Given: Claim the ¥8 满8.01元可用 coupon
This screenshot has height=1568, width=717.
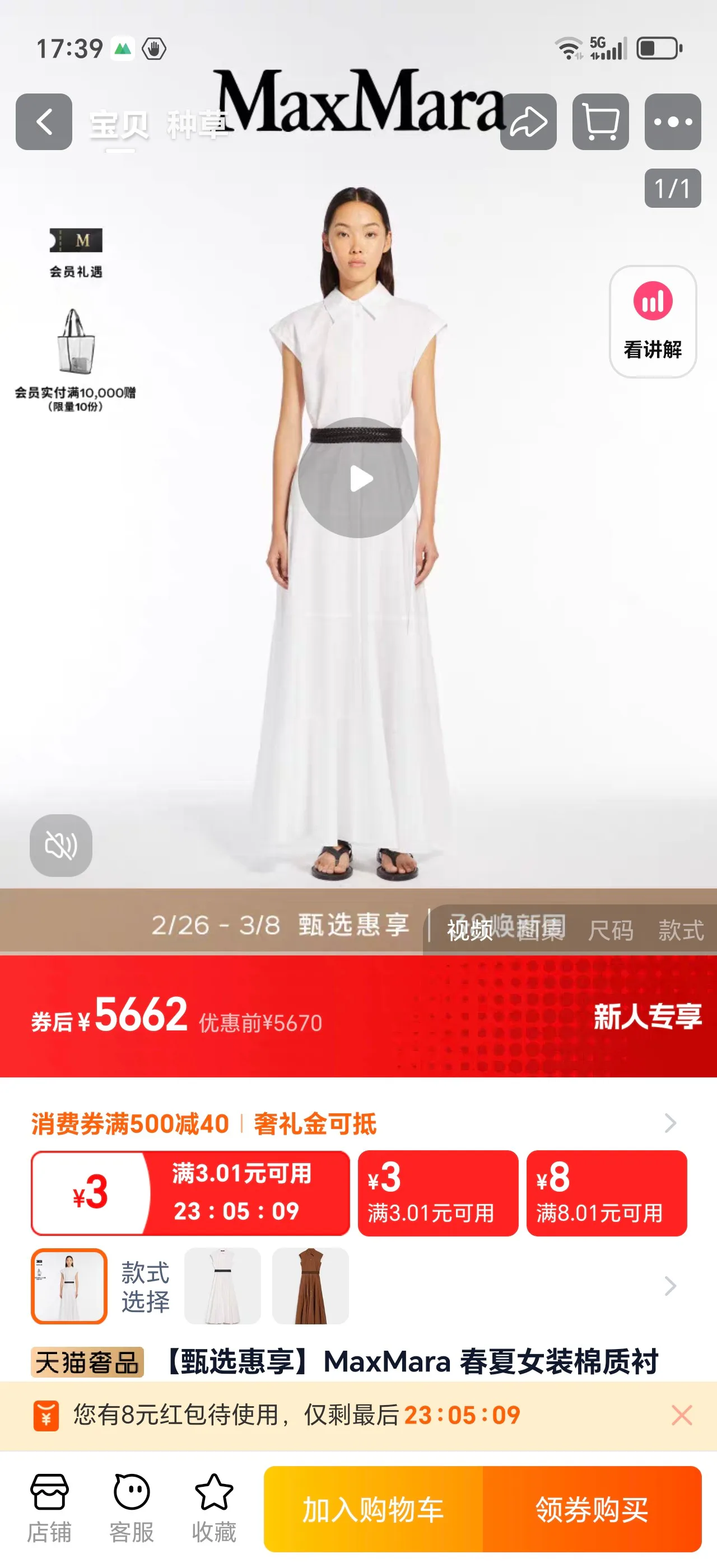Looking at the screenshot, I should click(607, 1193).
